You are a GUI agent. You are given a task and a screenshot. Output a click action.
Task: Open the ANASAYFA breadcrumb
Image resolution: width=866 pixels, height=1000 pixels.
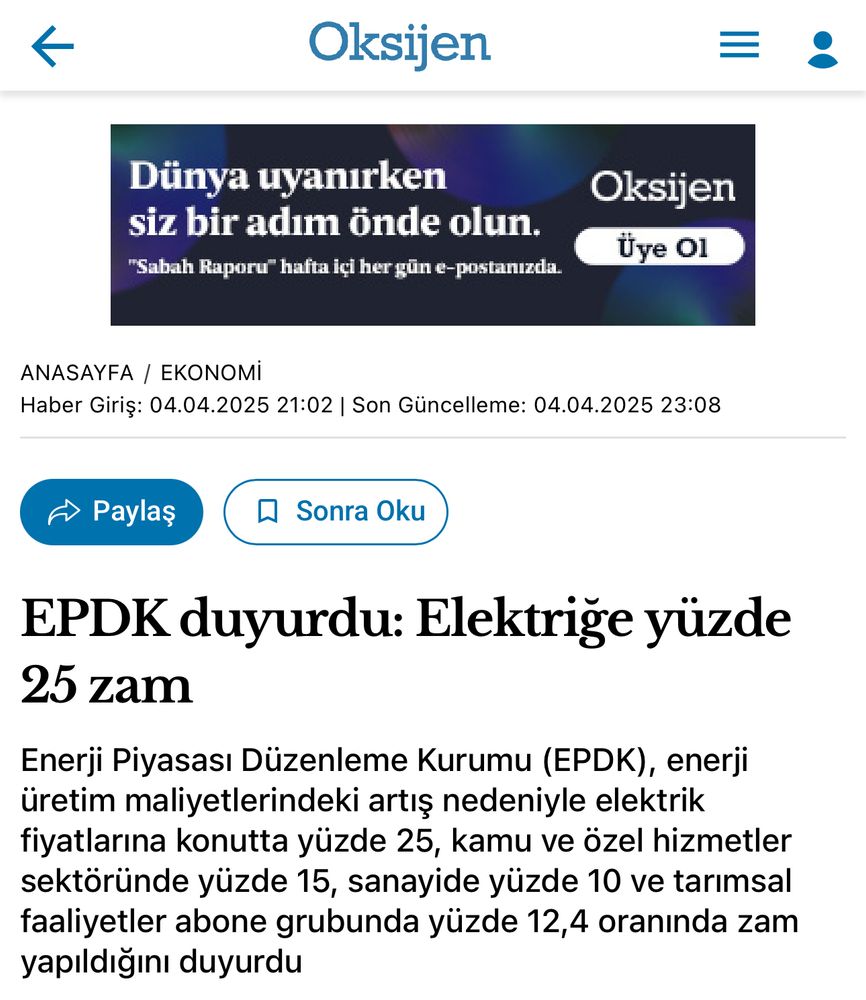76,373
